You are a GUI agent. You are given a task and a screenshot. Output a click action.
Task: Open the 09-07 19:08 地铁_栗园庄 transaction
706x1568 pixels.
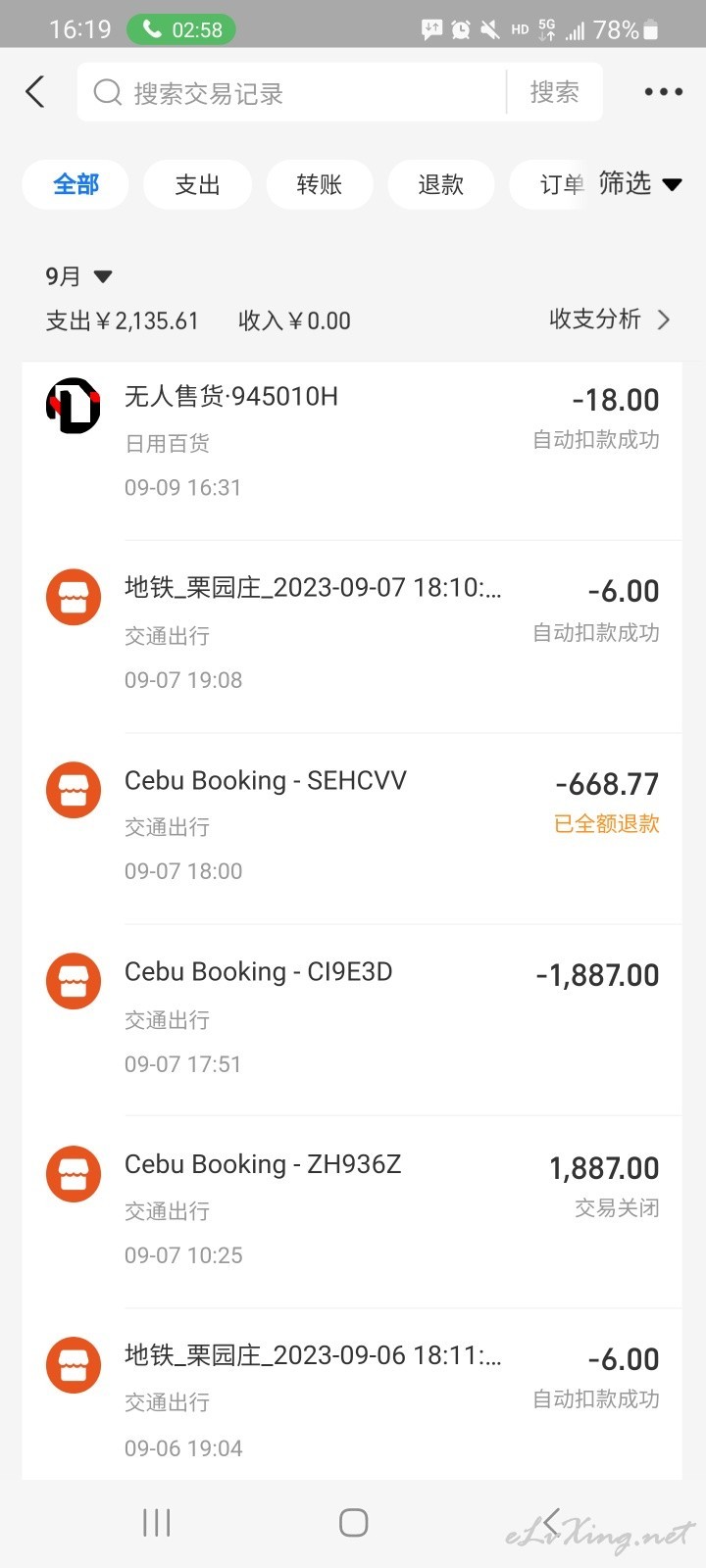pyautogui.click(x=352, y=636)
